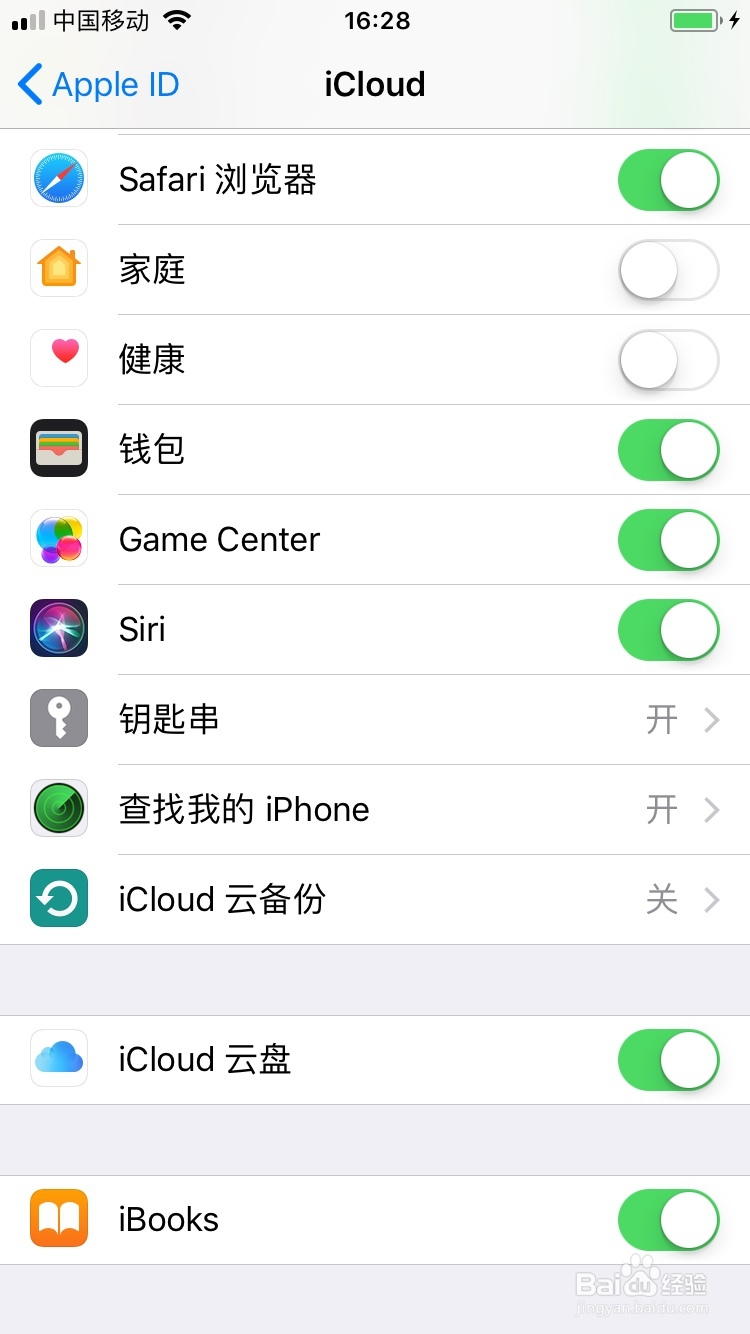This screenshot has height=1334, width=750.
Task: Tap the iCloud title in header
Action: tap(374, 84)
